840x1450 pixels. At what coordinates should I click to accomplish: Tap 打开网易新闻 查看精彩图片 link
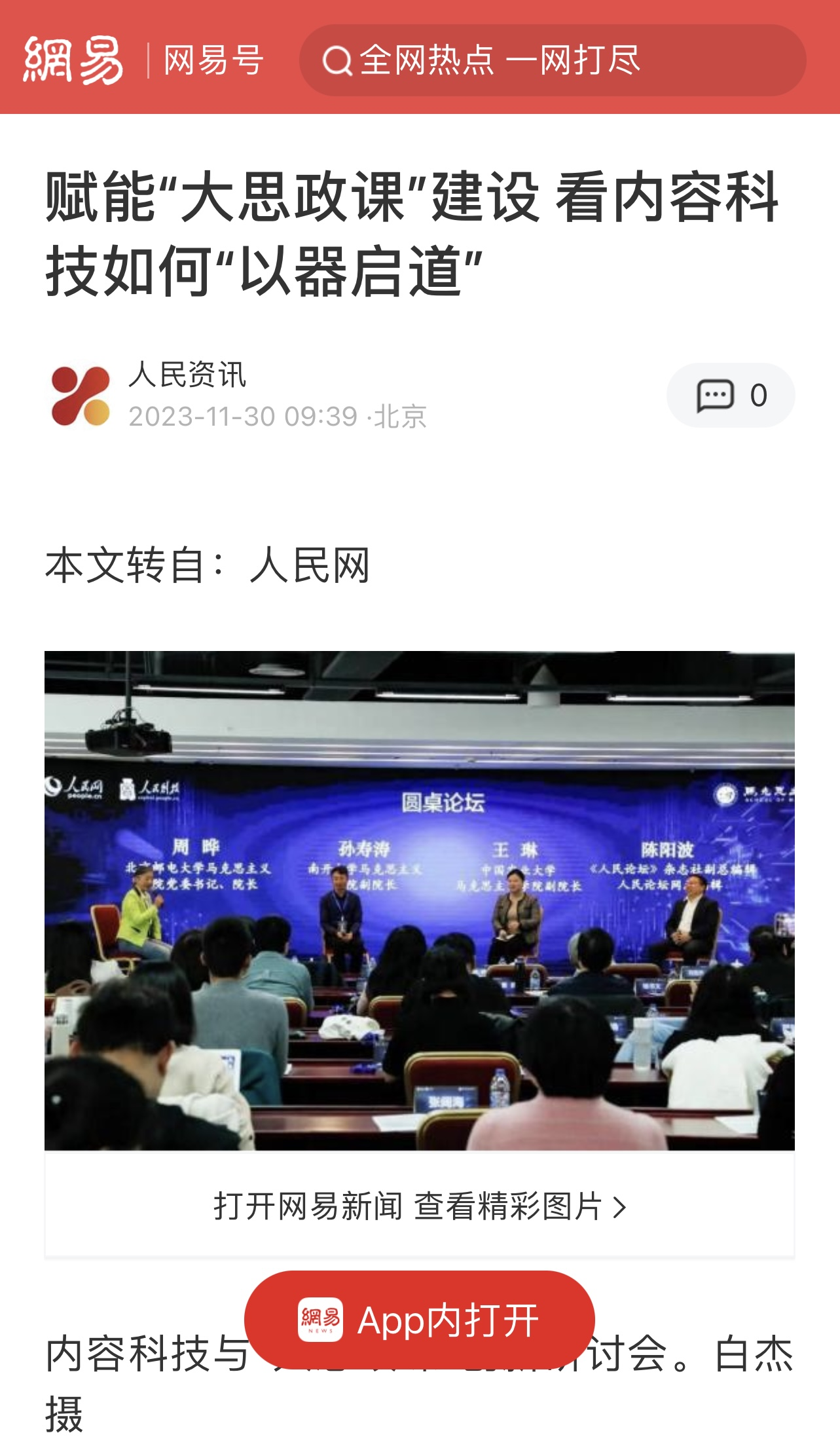coord(419,1206)
